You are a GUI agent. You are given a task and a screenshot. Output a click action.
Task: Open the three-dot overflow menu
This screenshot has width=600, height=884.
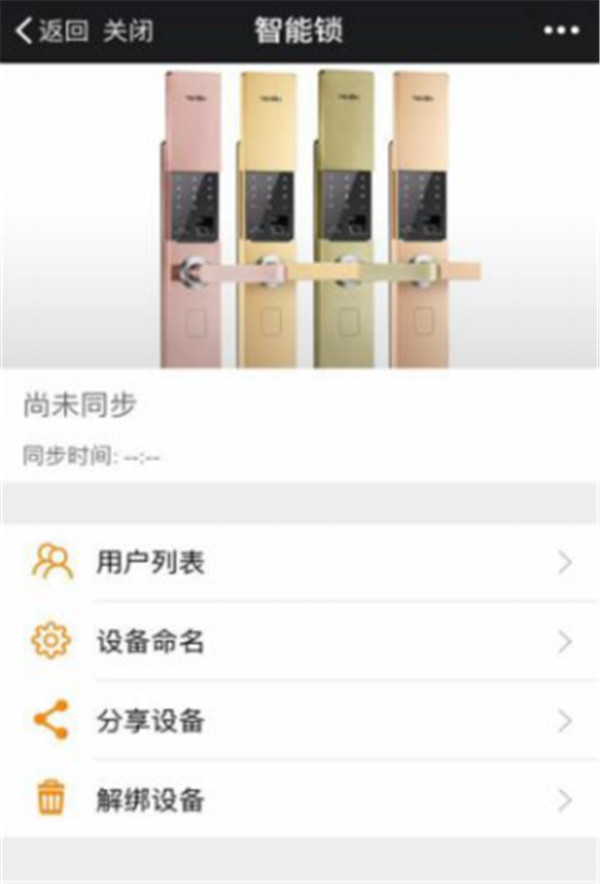point(561,31)
